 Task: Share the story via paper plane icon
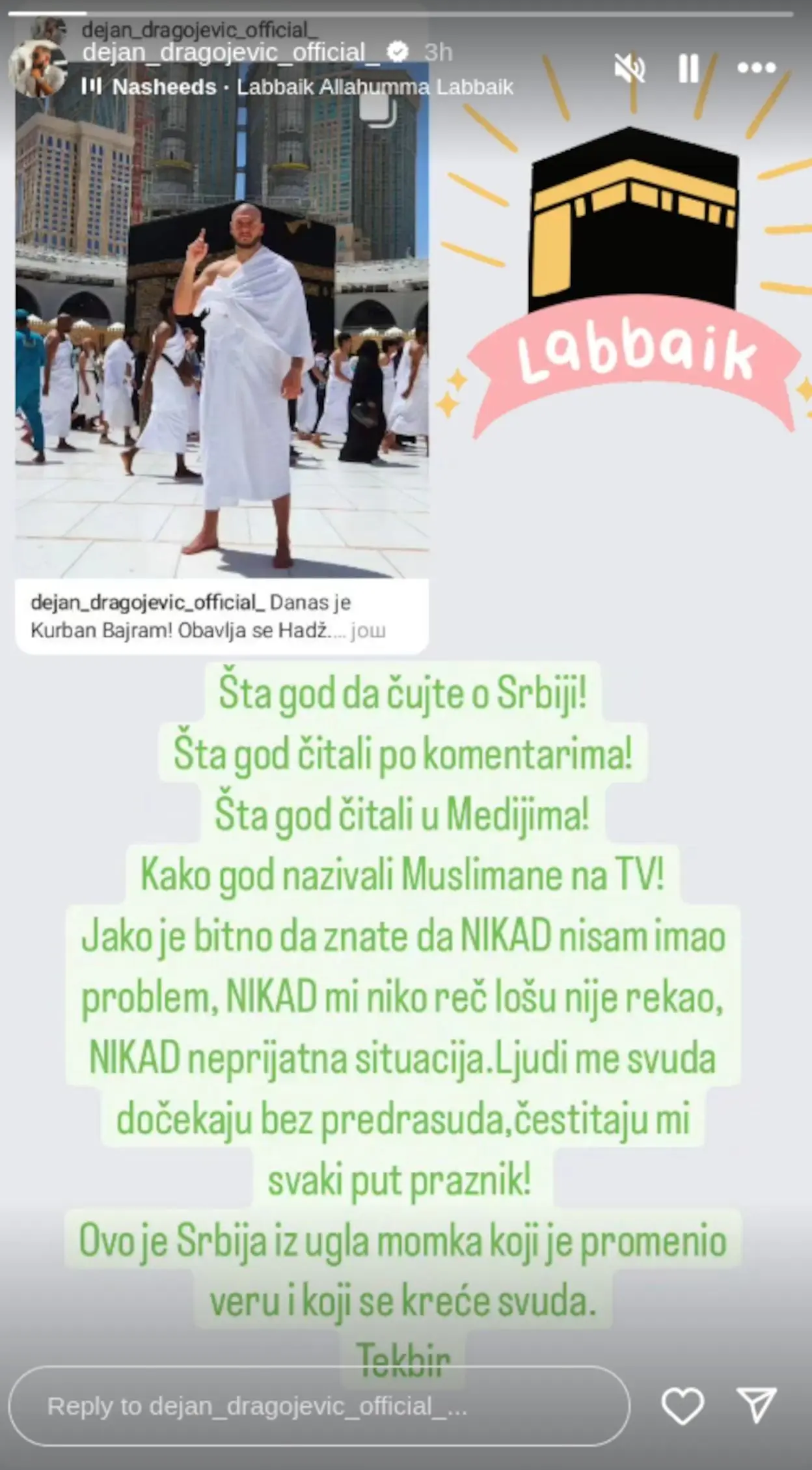756,1405
